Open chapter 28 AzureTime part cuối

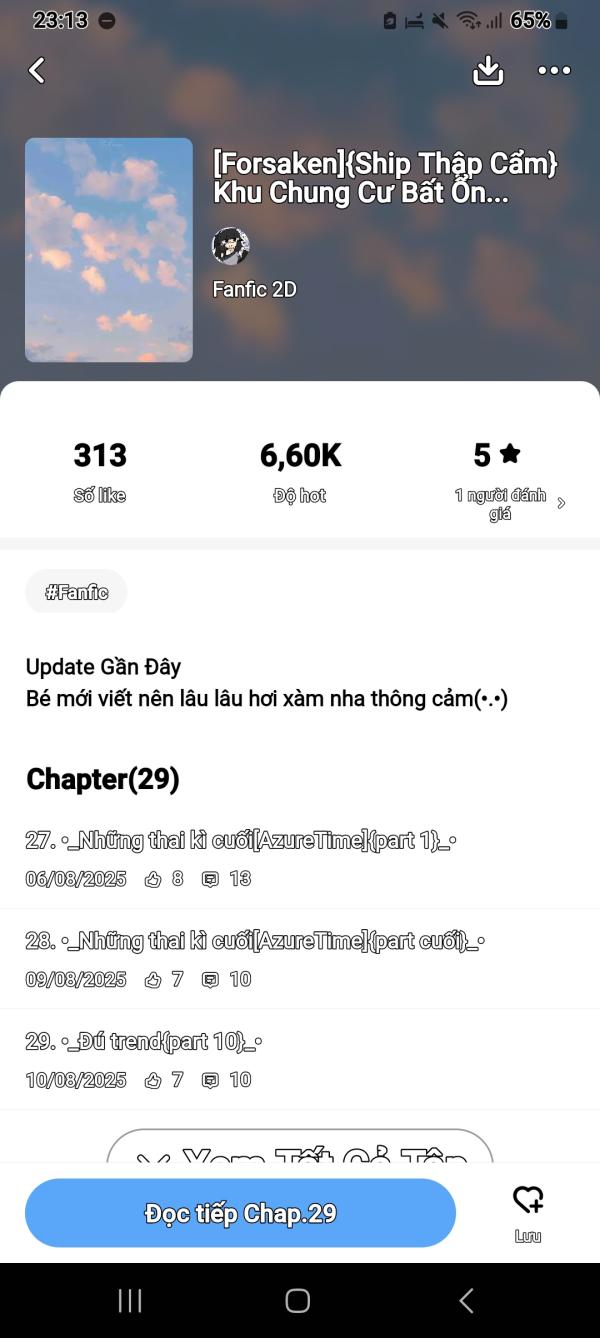click(255, 941)
